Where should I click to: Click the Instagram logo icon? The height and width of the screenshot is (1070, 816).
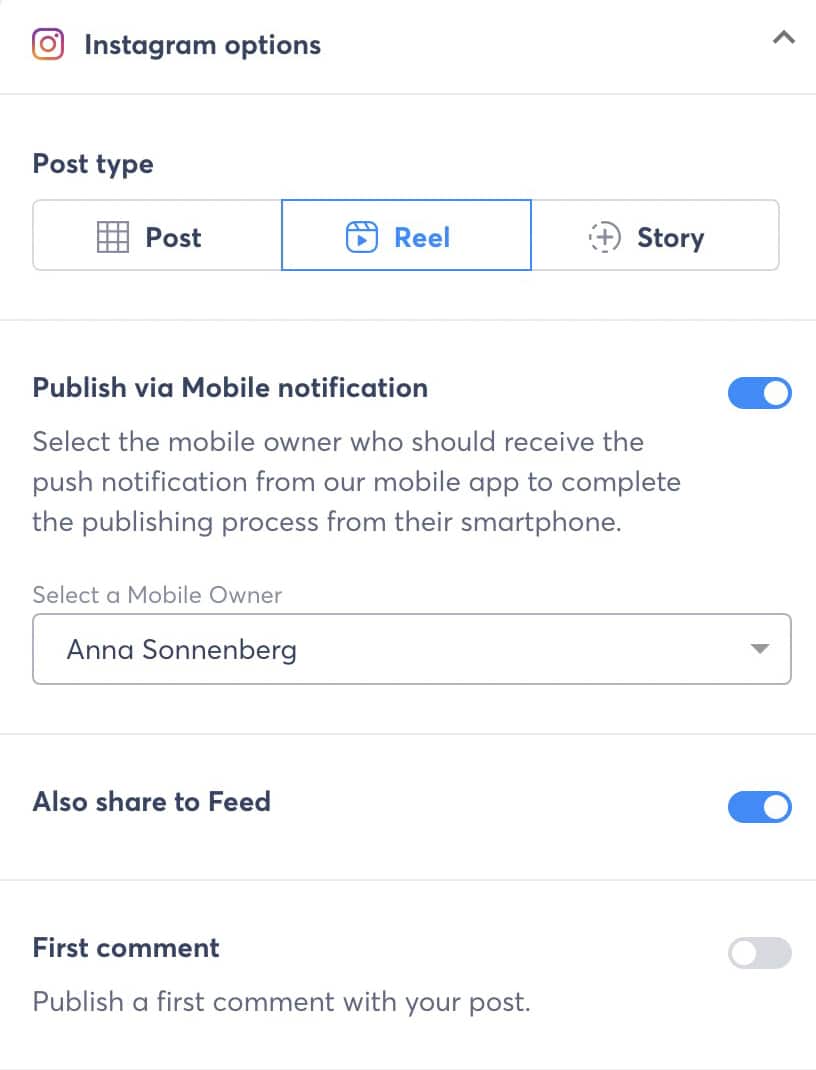point(47,44)
